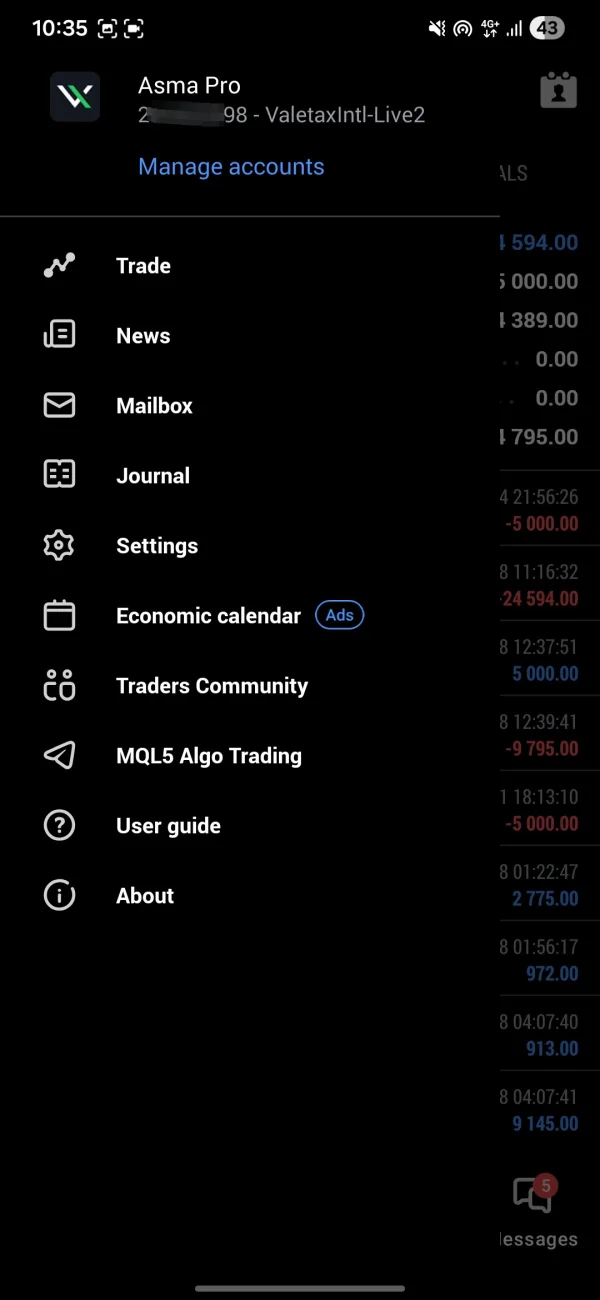Open the News menu item
The height and width of the screenshot is (1300, 600).
click(250, 336)
